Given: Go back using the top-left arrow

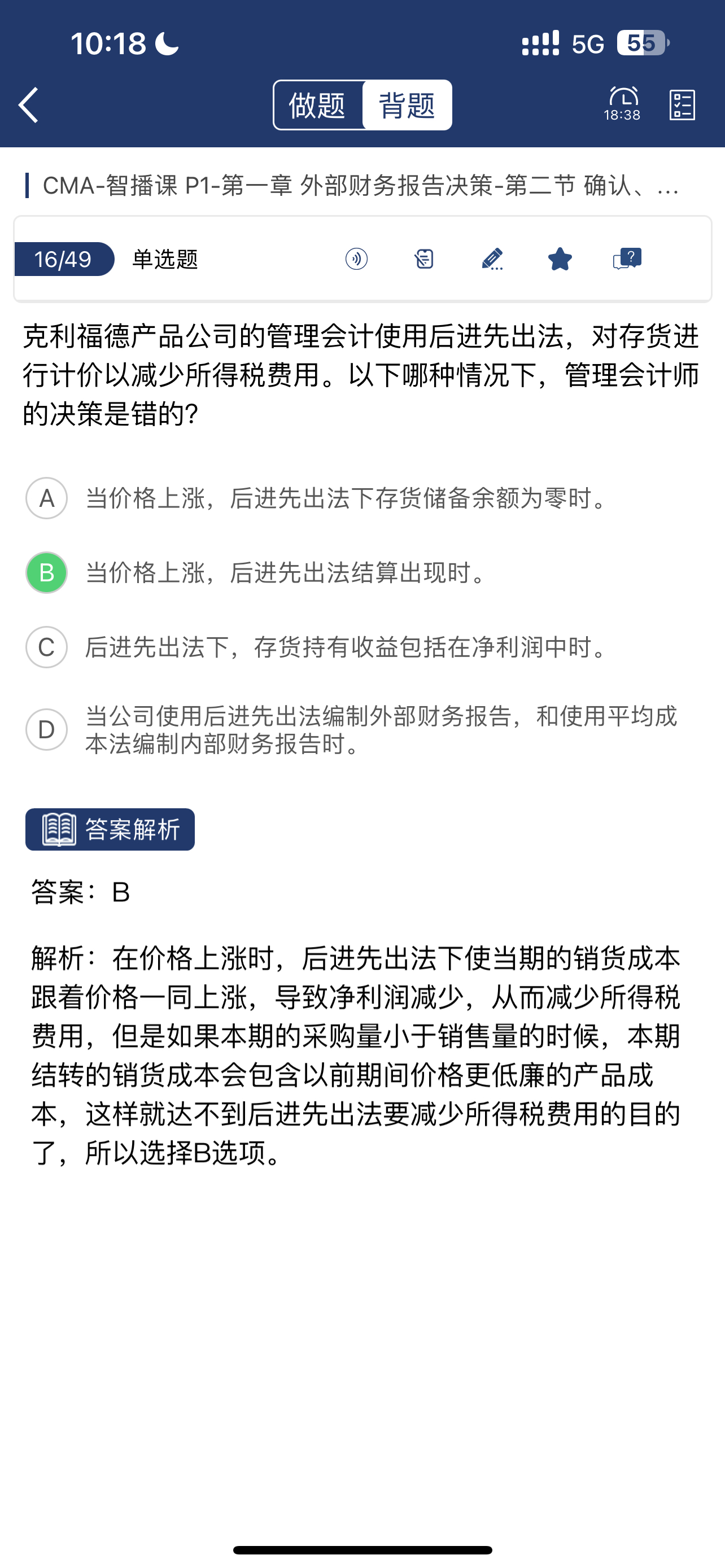Looking at the screenshot, I should point(29,104).
